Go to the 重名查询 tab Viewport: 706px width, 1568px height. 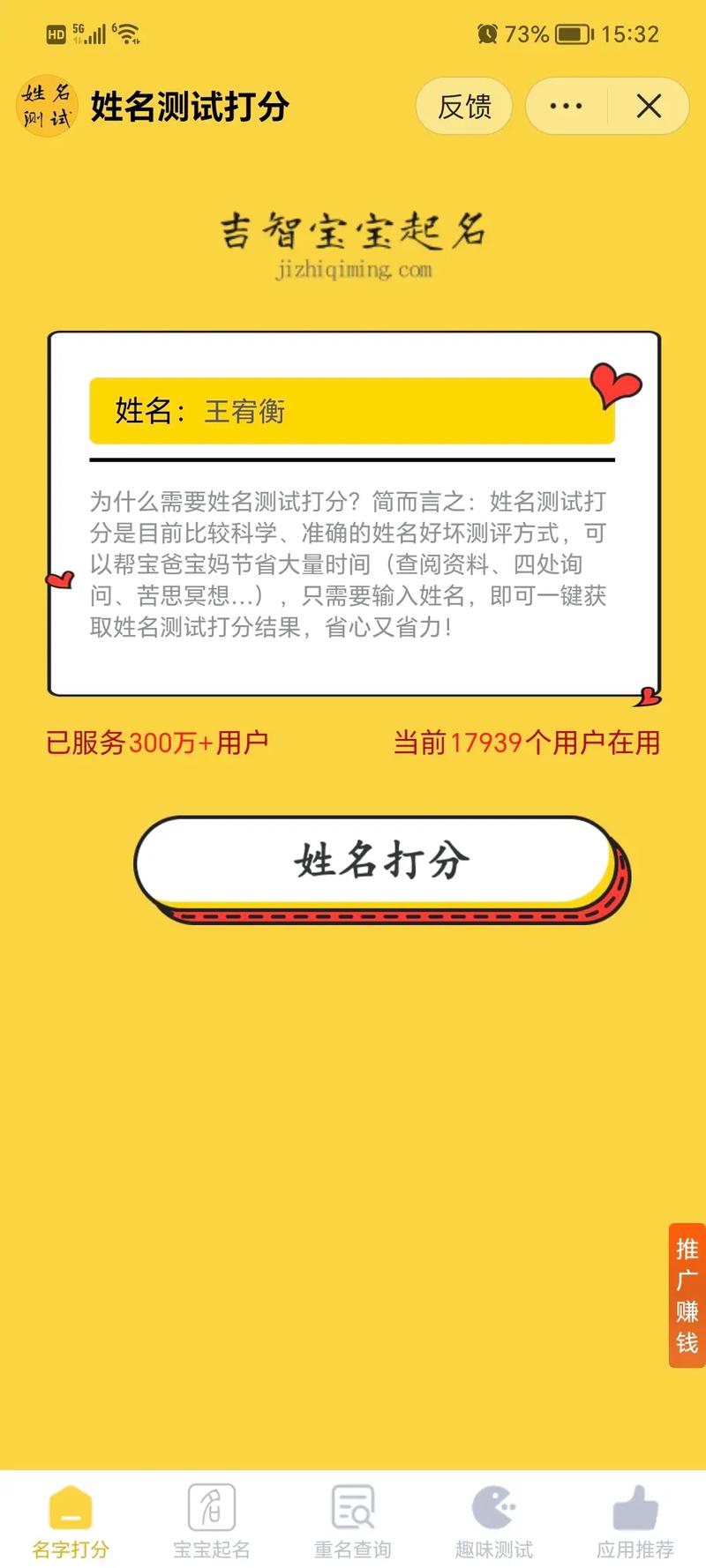[353, 1519]
